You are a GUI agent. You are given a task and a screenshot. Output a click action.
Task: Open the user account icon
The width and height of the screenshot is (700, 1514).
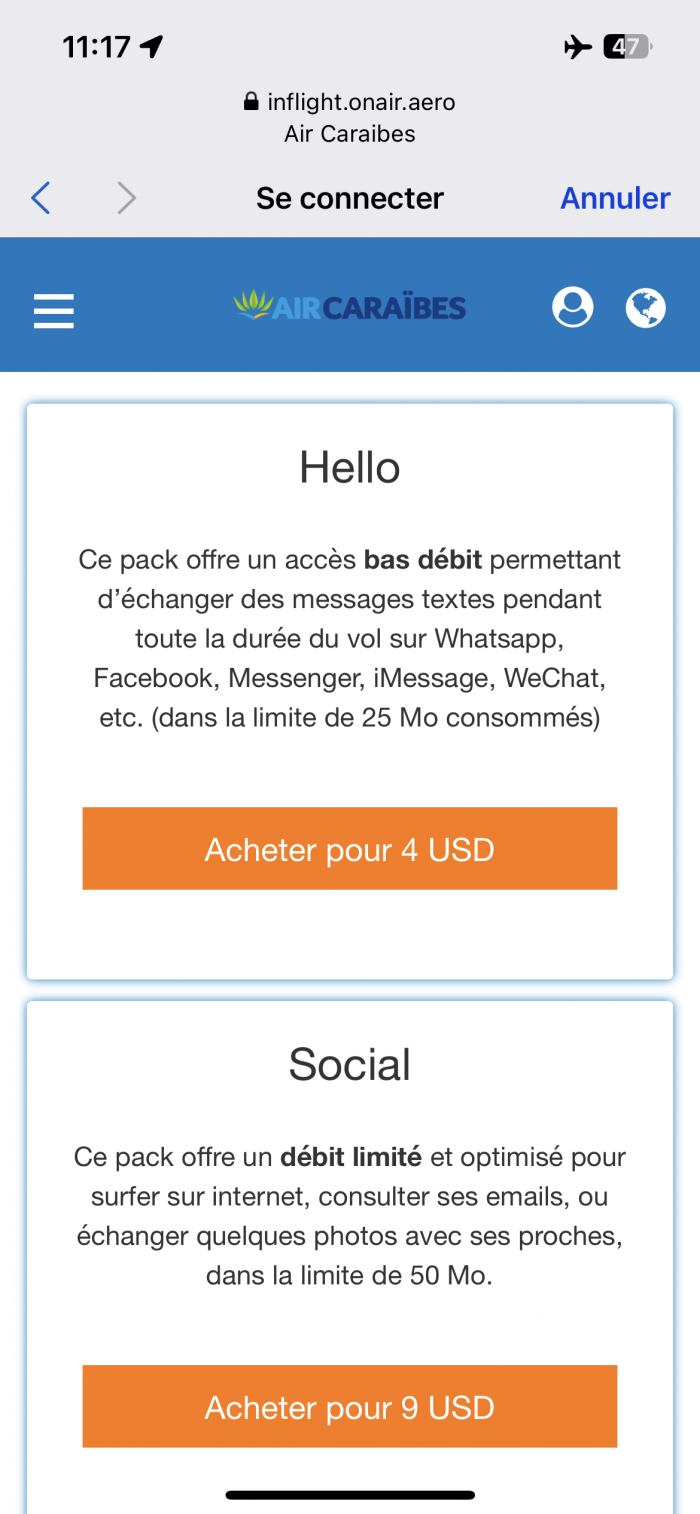572,307
